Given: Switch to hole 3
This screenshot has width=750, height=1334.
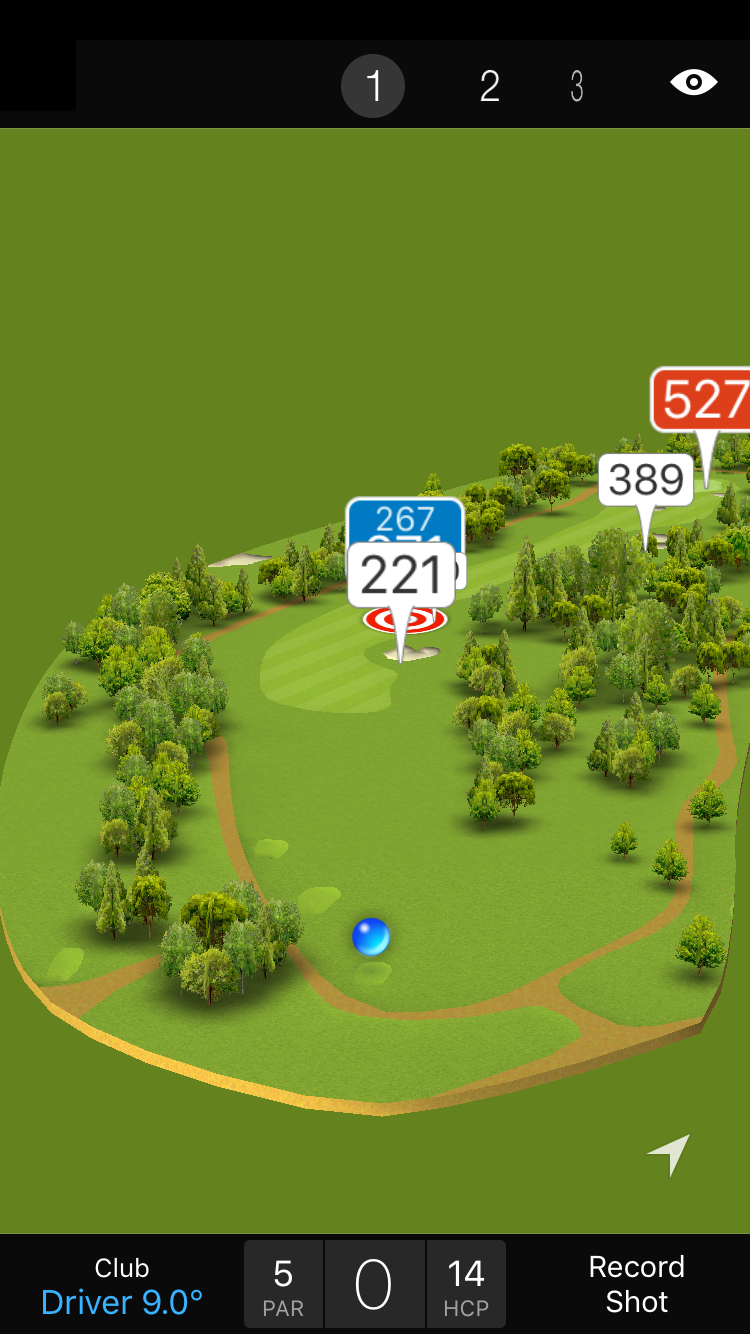Looking at the screenshot, I should coord(577,86).
